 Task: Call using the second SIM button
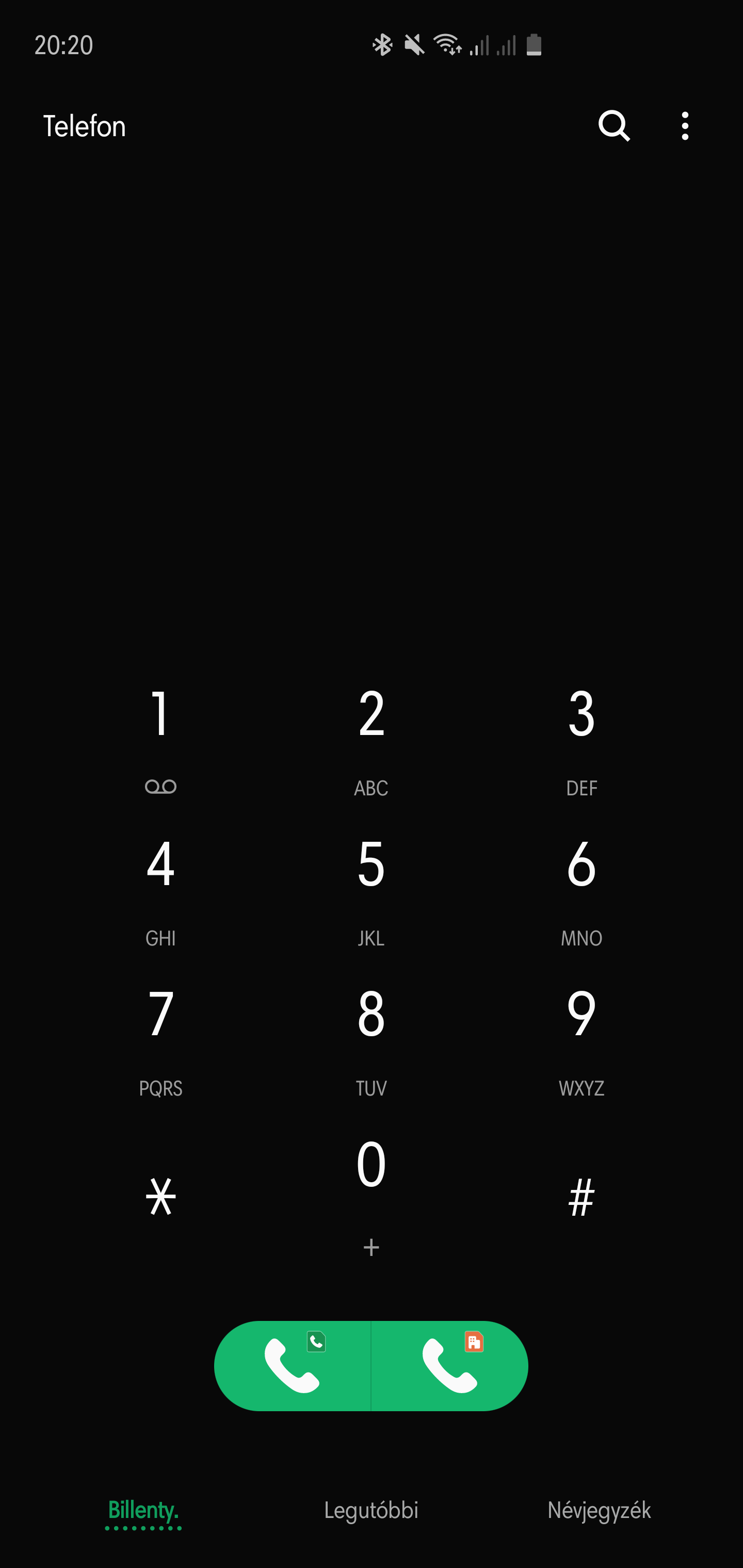pyautogui.click(x=449, y=1365)
